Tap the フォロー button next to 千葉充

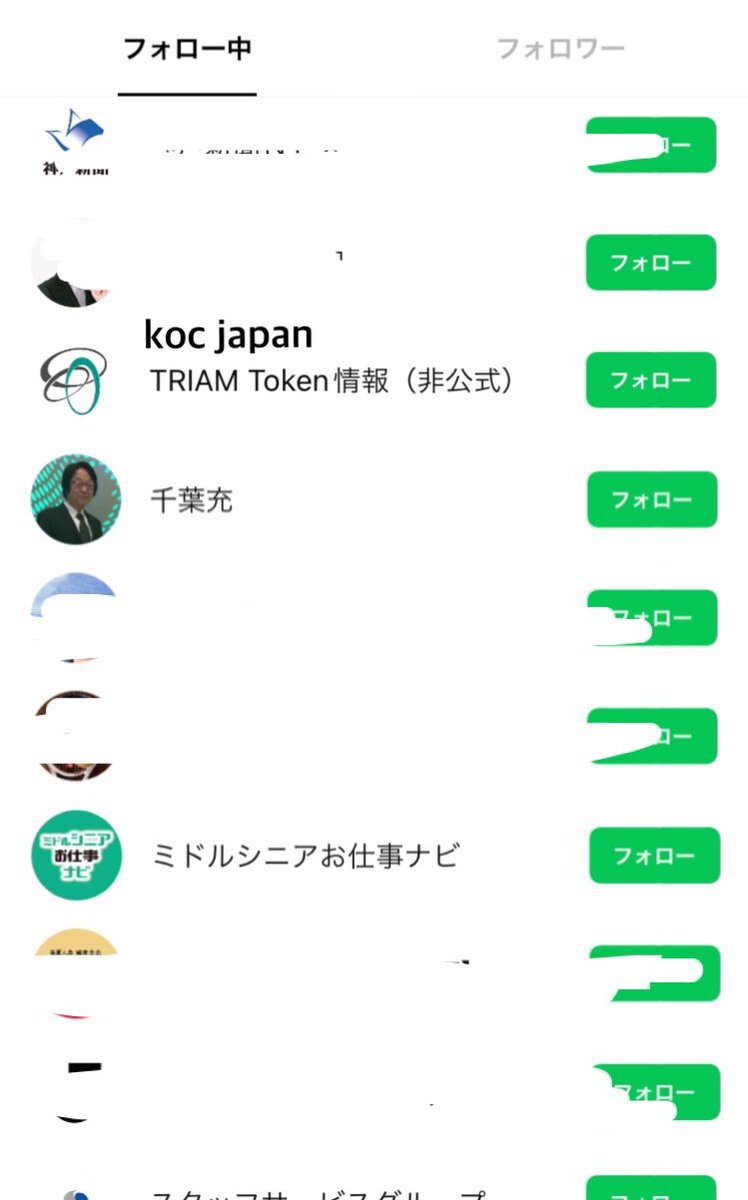pyautogui.click(x=651, y=499)
